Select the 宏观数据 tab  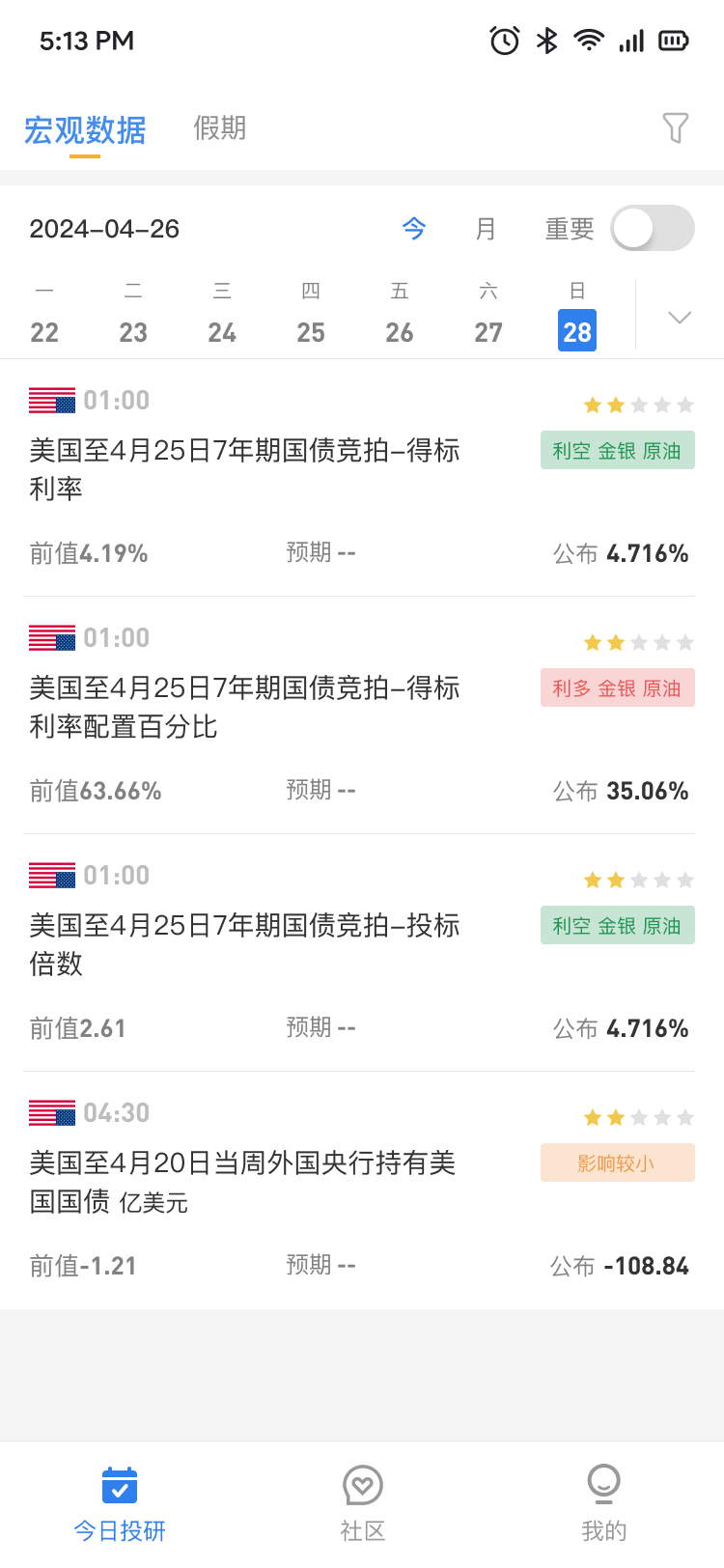(85, 127)
